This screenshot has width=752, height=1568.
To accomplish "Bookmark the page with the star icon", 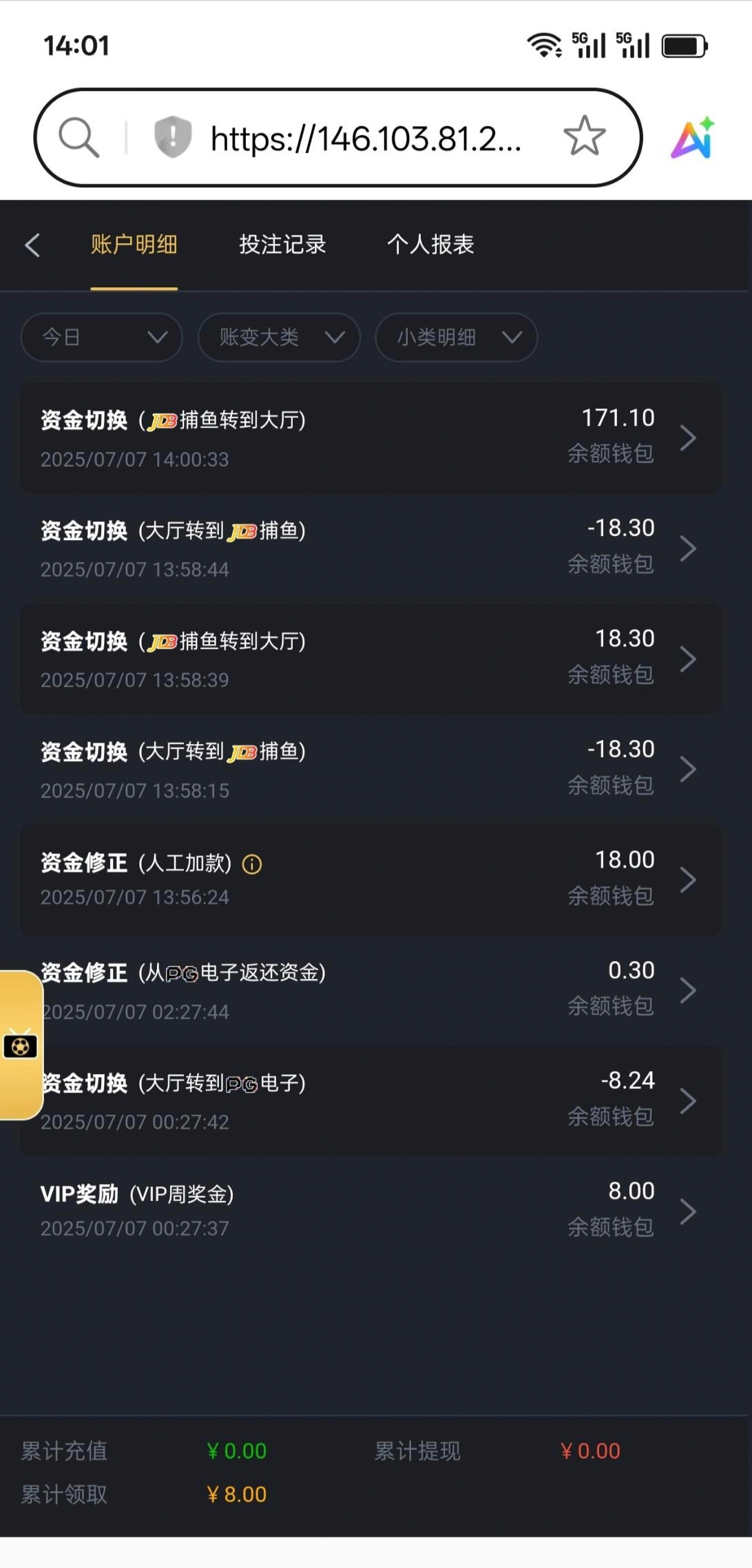I will pyautogui.click(x=584, y=136).
